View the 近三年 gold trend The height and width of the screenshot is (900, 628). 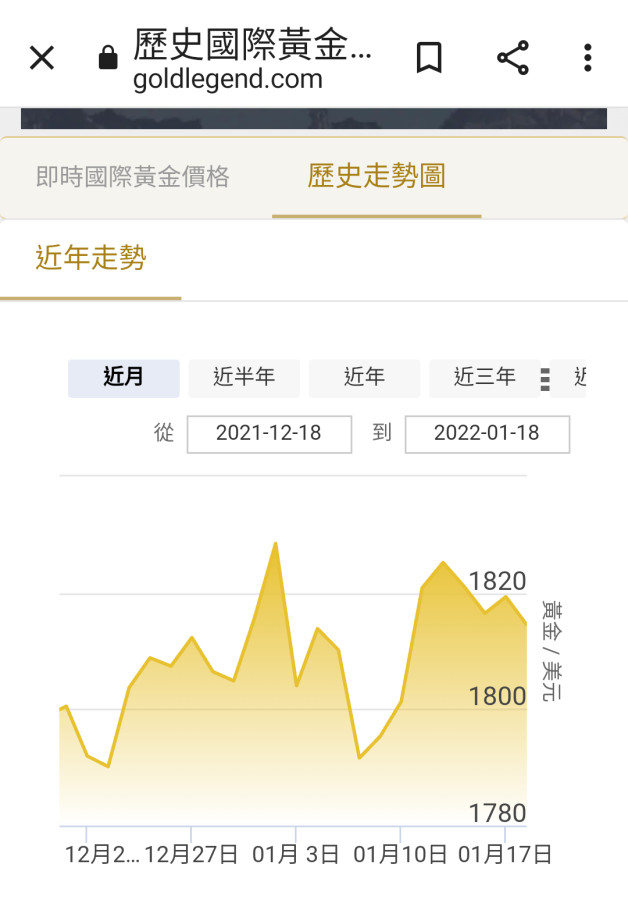click(x=485, y=378)
